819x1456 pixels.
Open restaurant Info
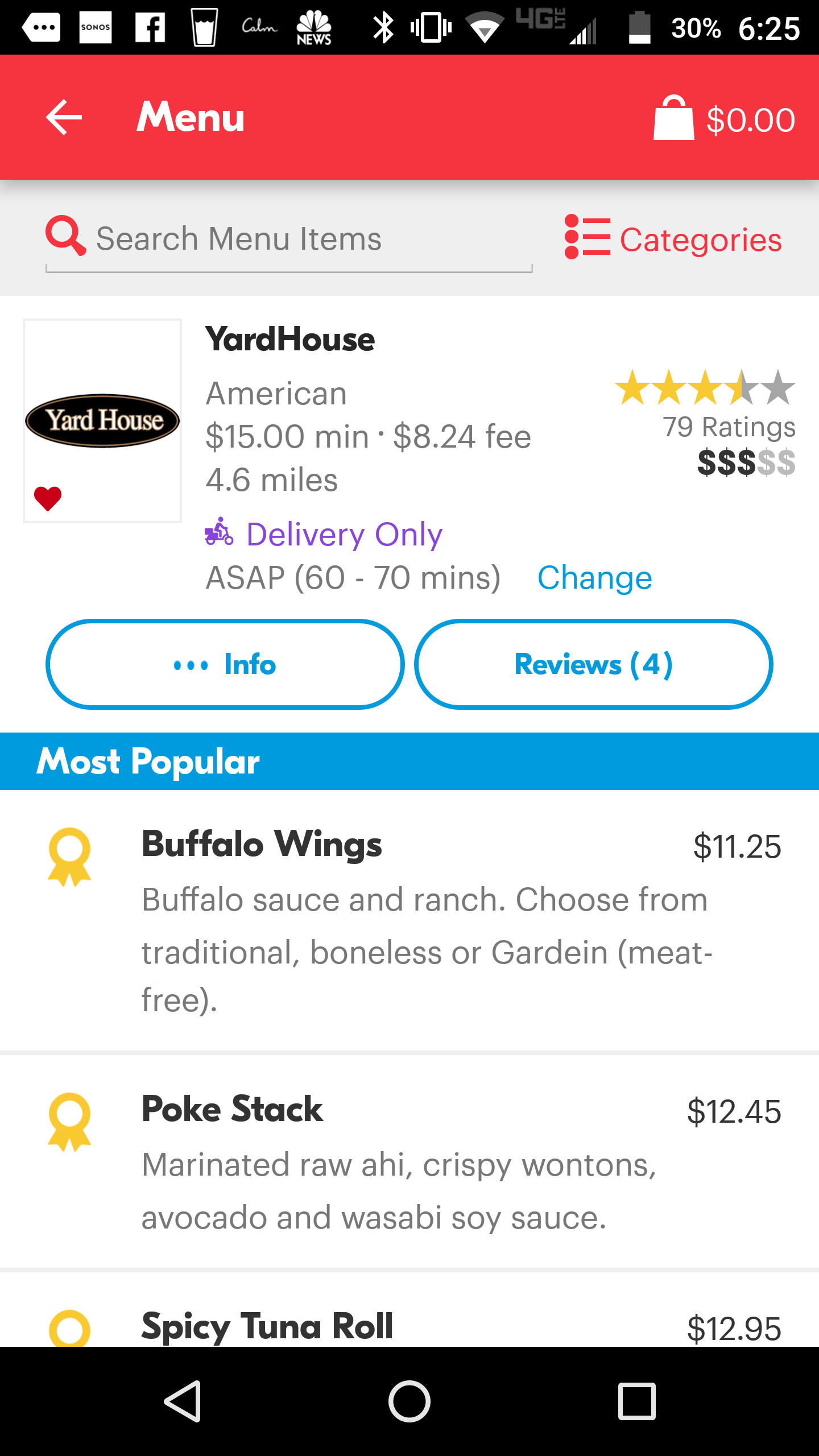tap(225, 664)
